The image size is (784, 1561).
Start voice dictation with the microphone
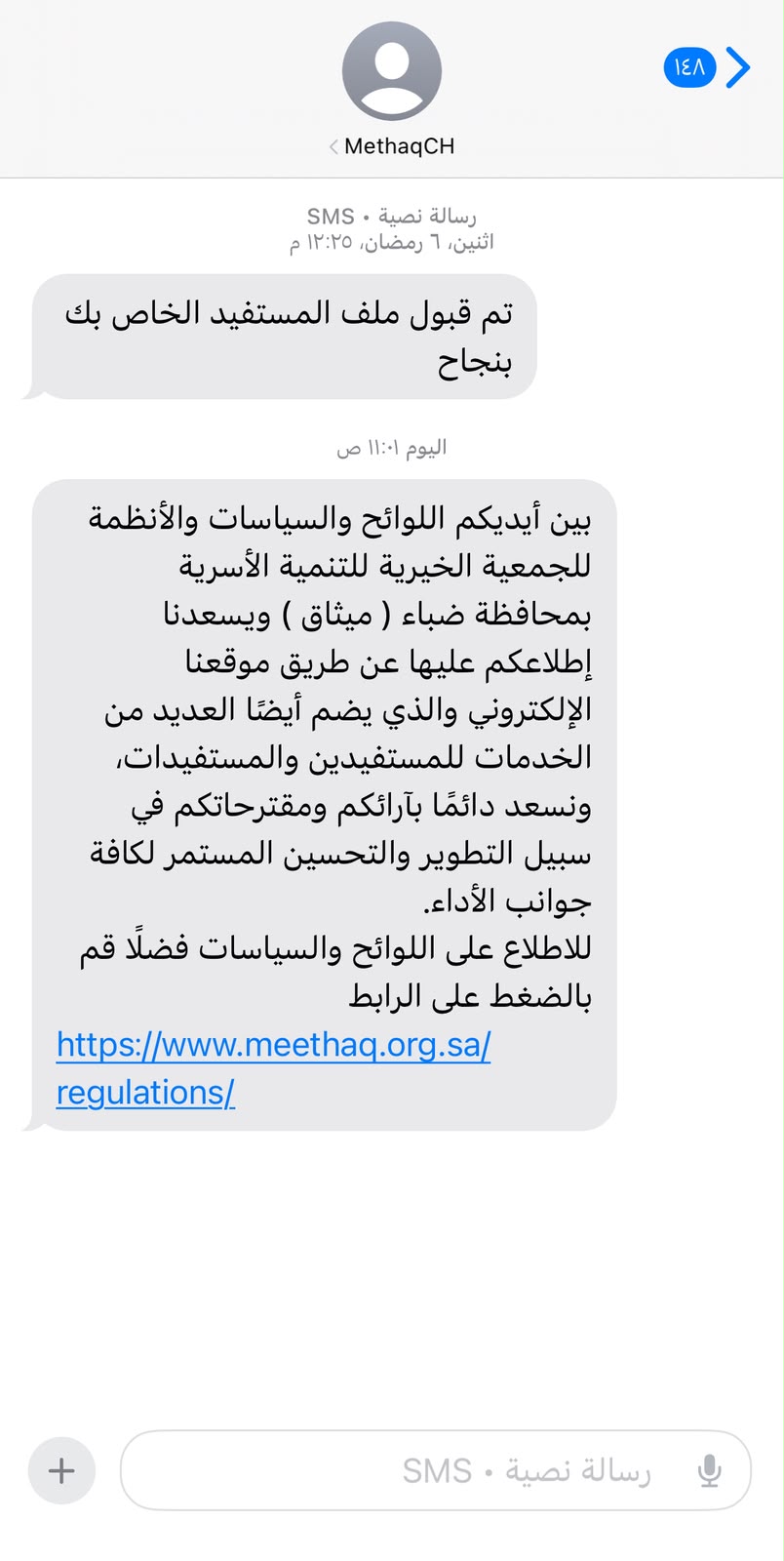coord(710,1470)
